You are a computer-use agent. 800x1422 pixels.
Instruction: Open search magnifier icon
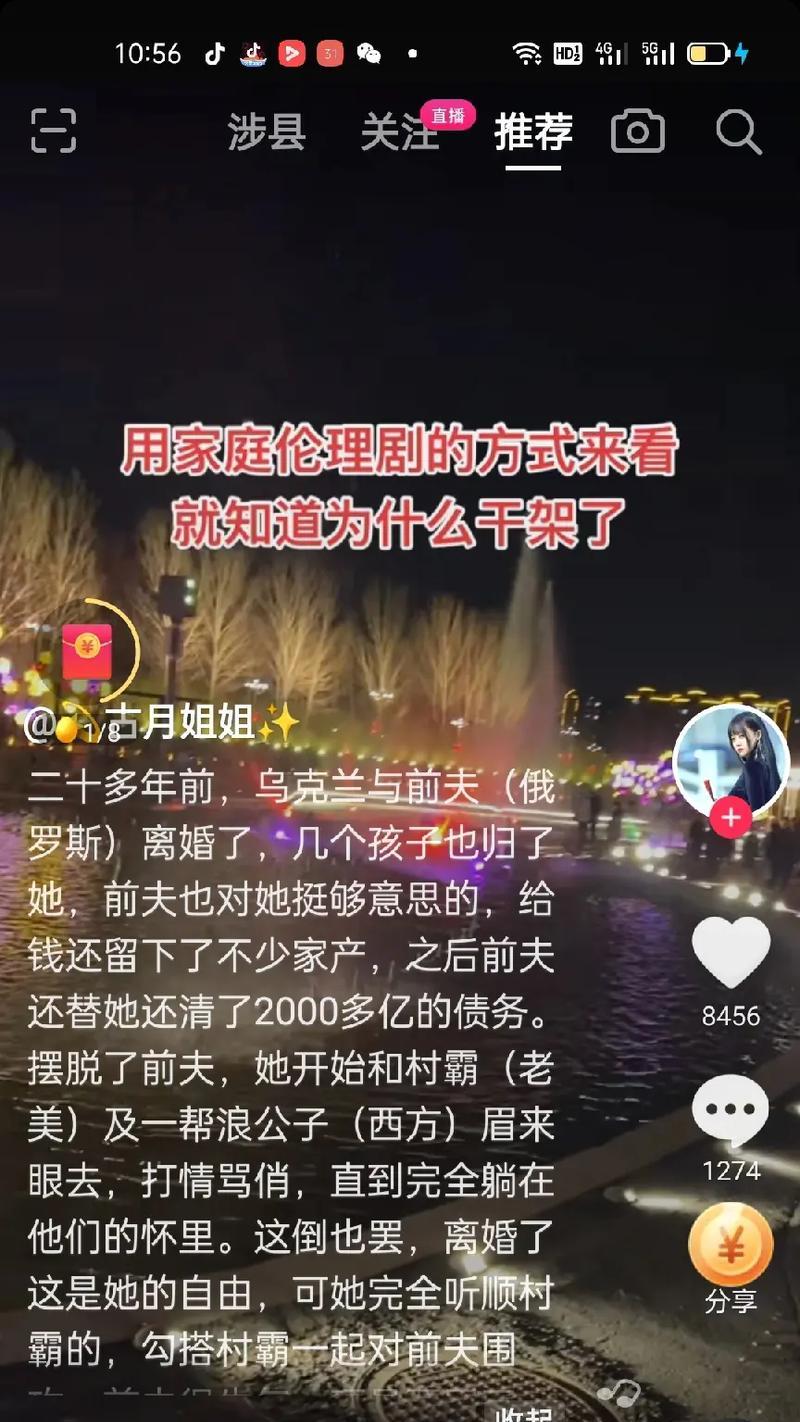[739, 132]
